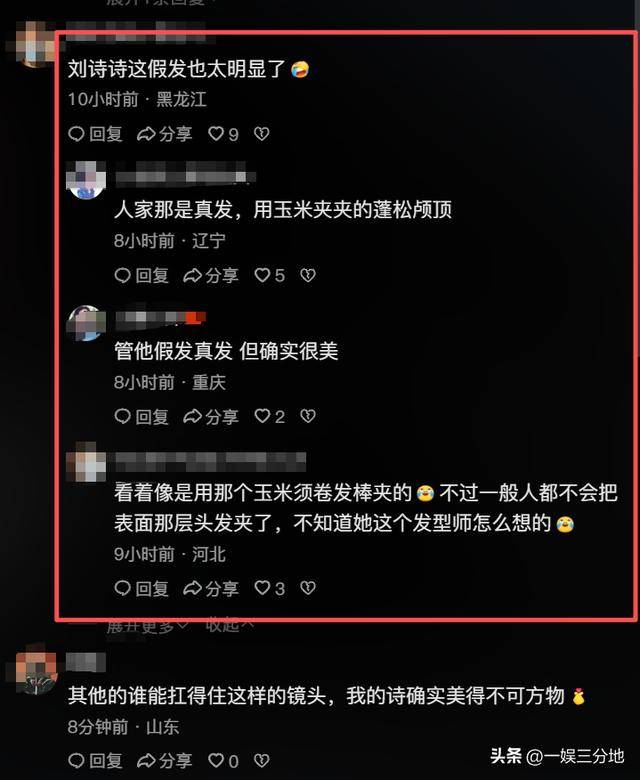Reply to the 山东 comment 我的诗确实美
Screen dimensions: 640x780
click(x=95, y=761)
